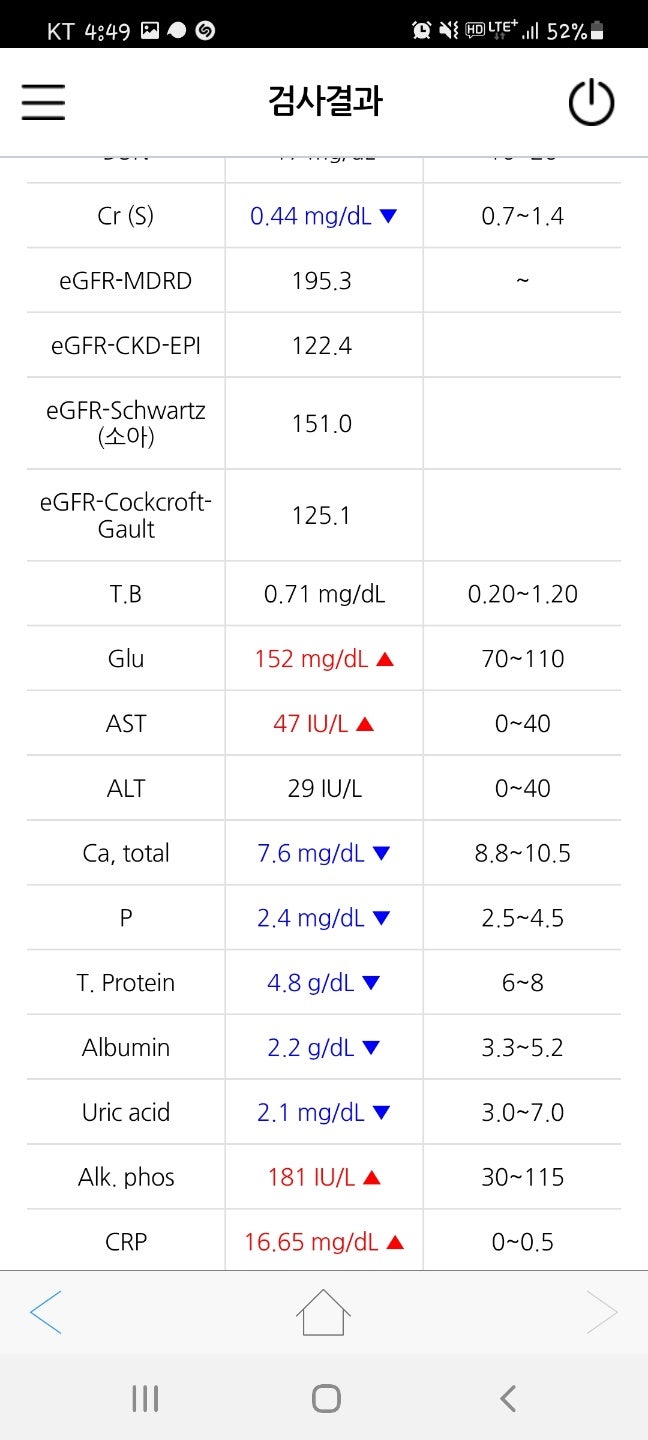
Task: Go to the next page arrow
Action: [x=602, y=1312]
